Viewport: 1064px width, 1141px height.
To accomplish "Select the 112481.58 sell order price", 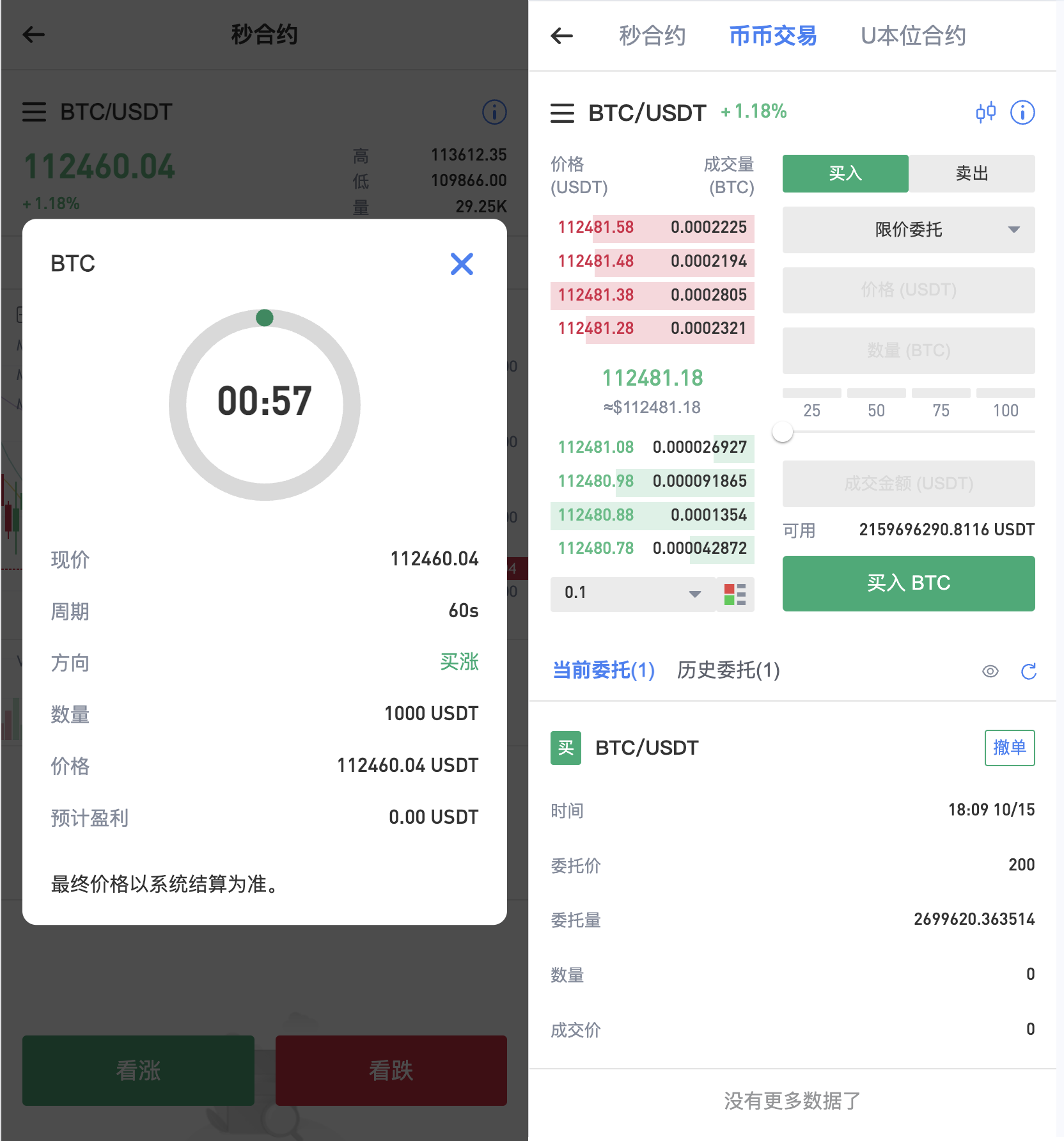I will 596,228.
